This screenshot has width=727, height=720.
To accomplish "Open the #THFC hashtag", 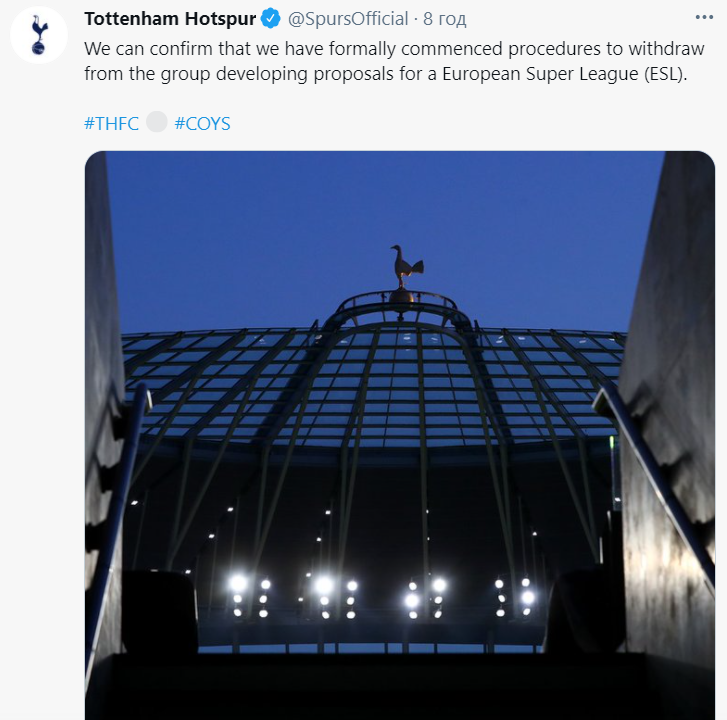I will point(111,124).
